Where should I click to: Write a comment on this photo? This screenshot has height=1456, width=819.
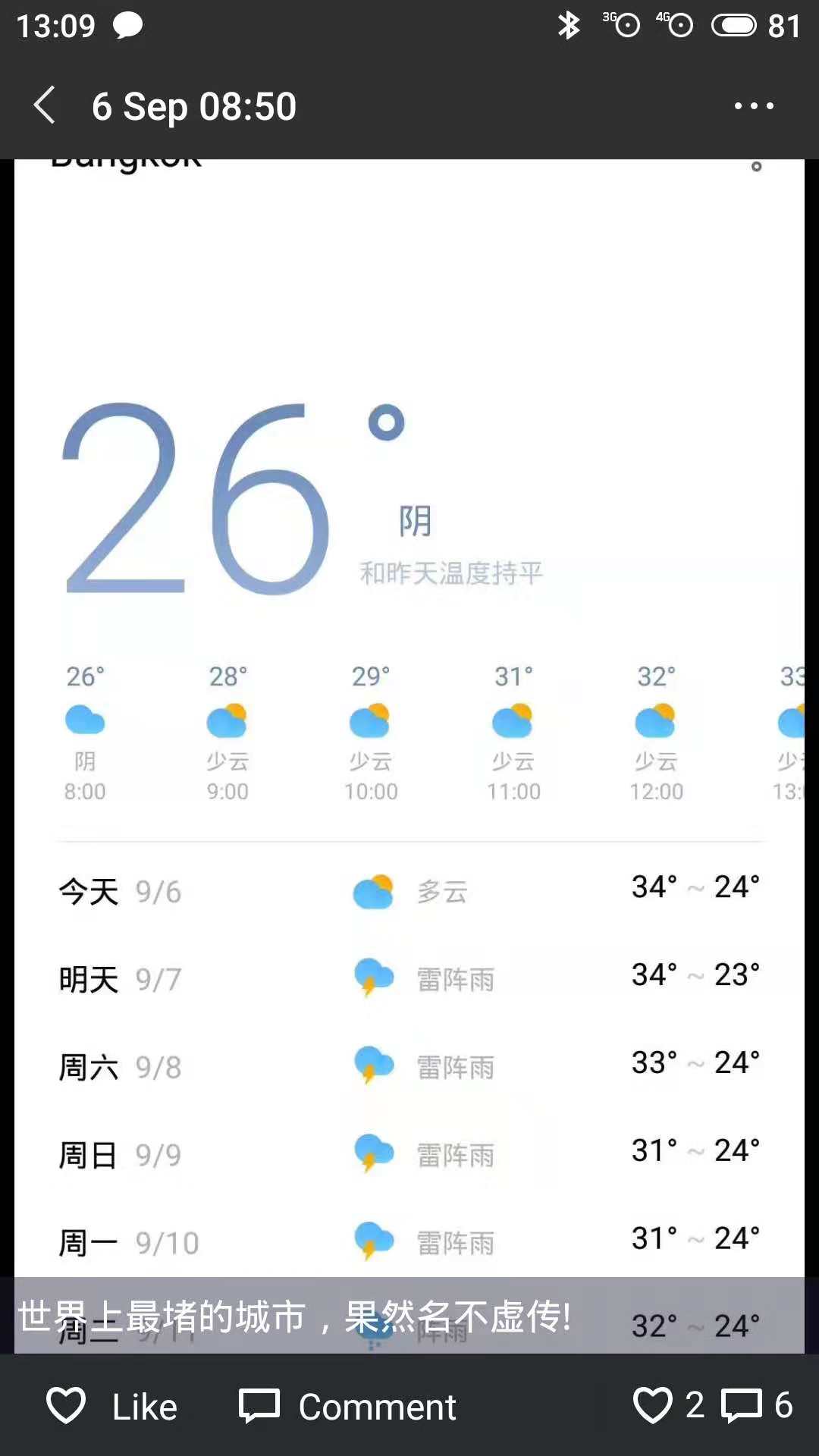pos(347,1407)
